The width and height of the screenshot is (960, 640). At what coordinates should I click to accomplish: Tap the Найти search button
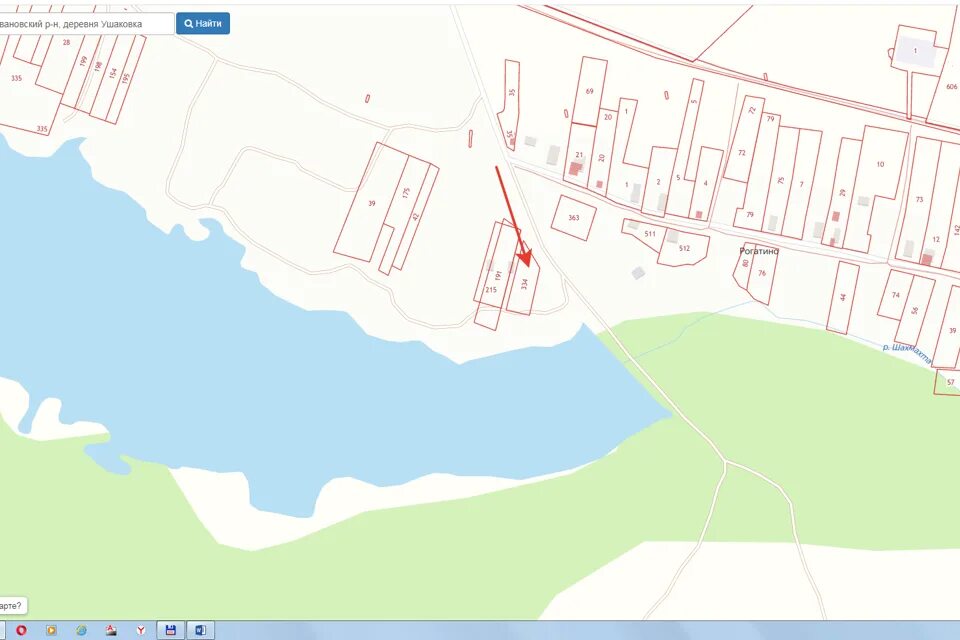pos(203,23)
